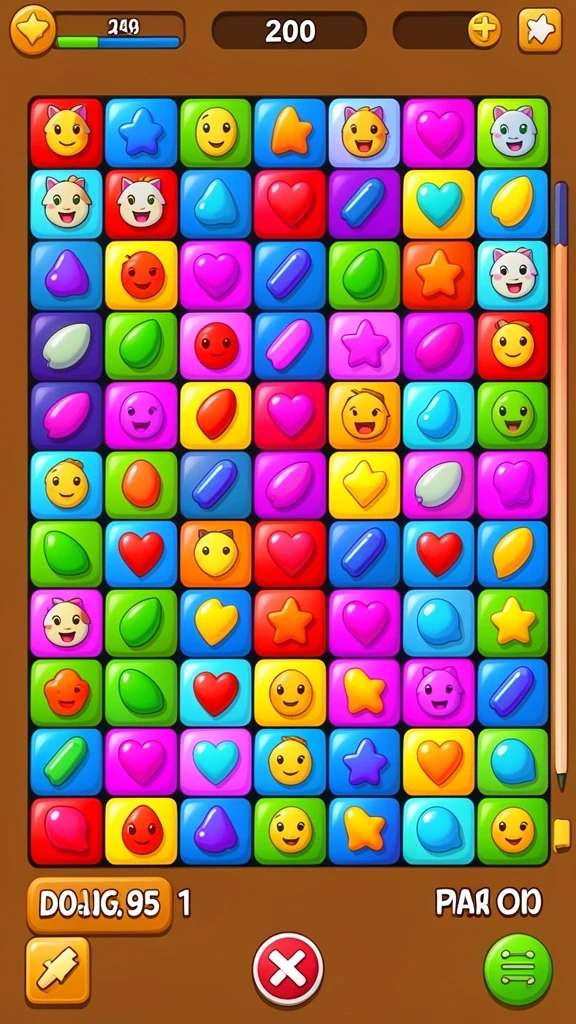576x1024 pixels.
Task: Tap the red X button to quit
Action: pyautogui.click(x=288, y=969)
